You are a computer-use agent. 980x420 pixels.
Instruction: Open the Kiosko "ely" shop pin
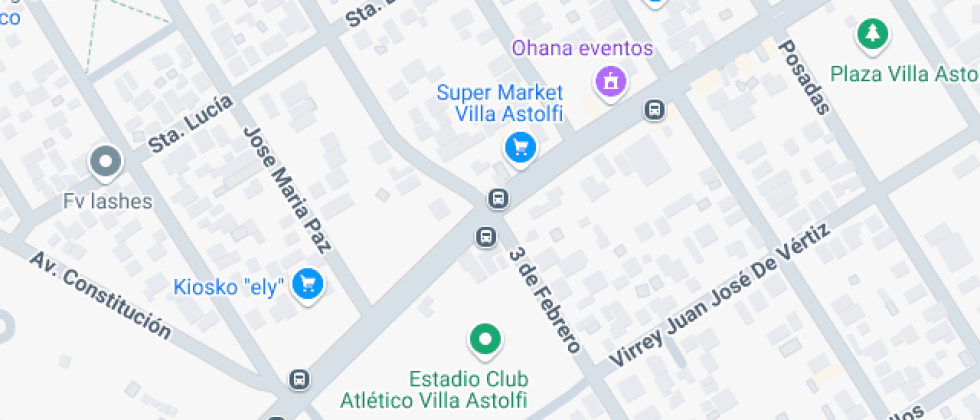(x=308, y=284)
